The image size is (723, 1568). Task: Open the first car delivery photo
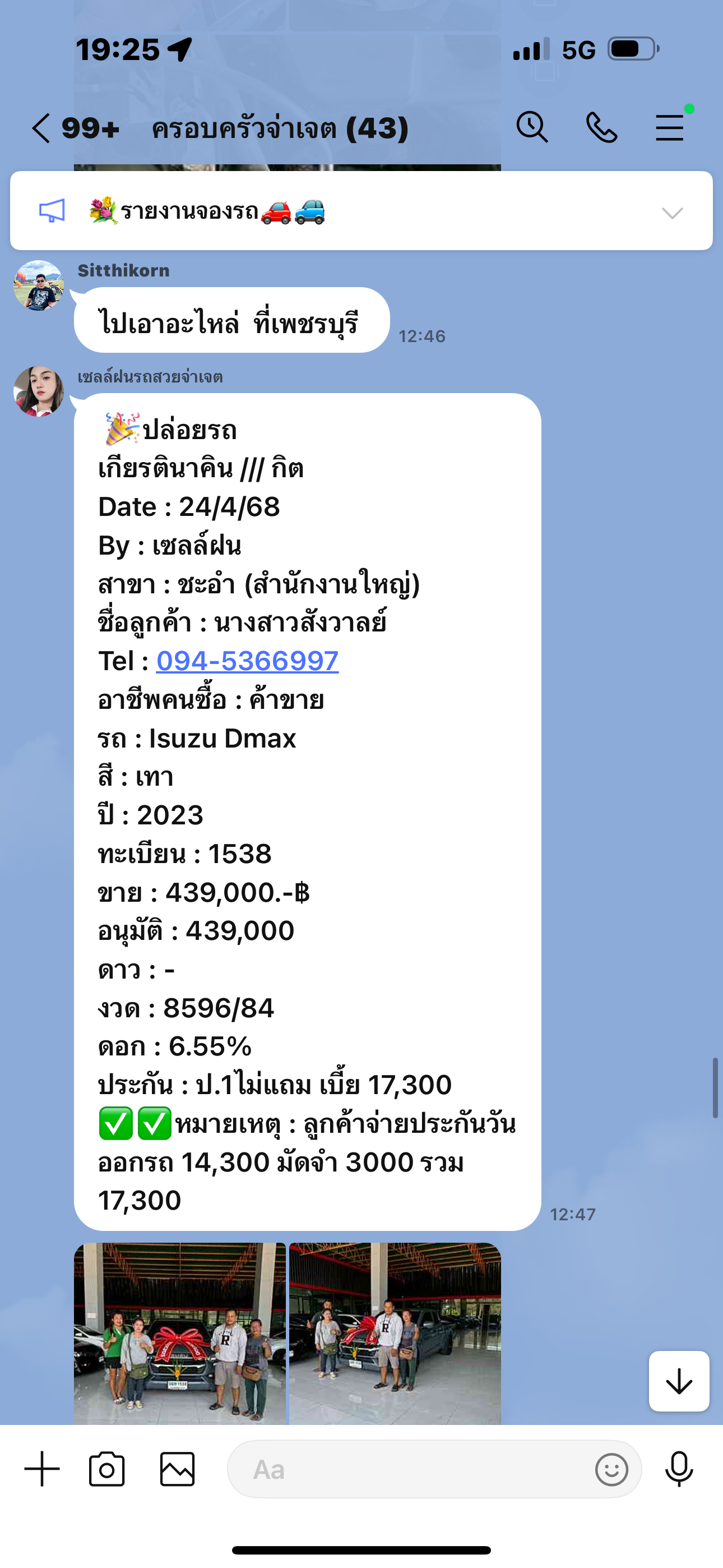coord(179,1333)
